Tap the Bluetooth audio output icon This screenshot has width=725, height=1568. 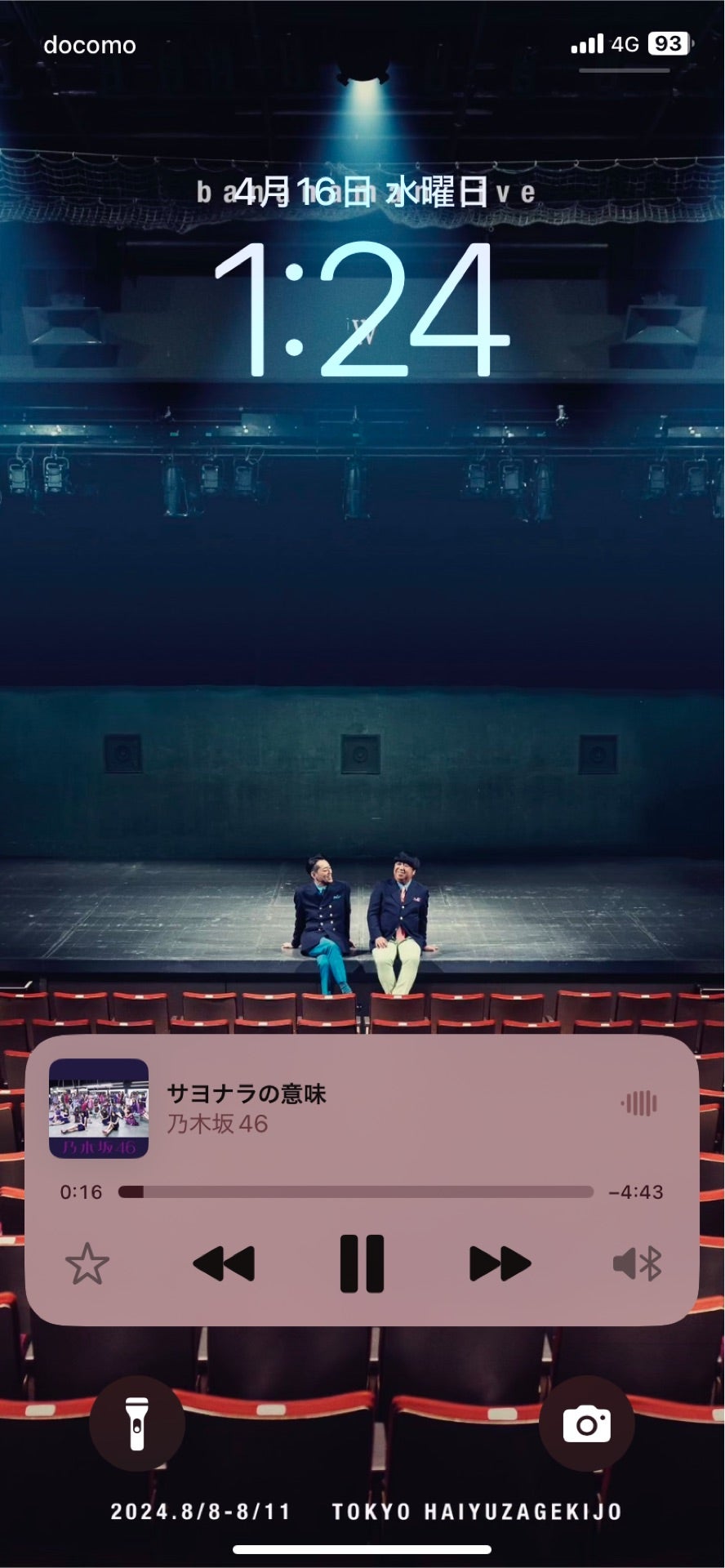(636, 1263)
